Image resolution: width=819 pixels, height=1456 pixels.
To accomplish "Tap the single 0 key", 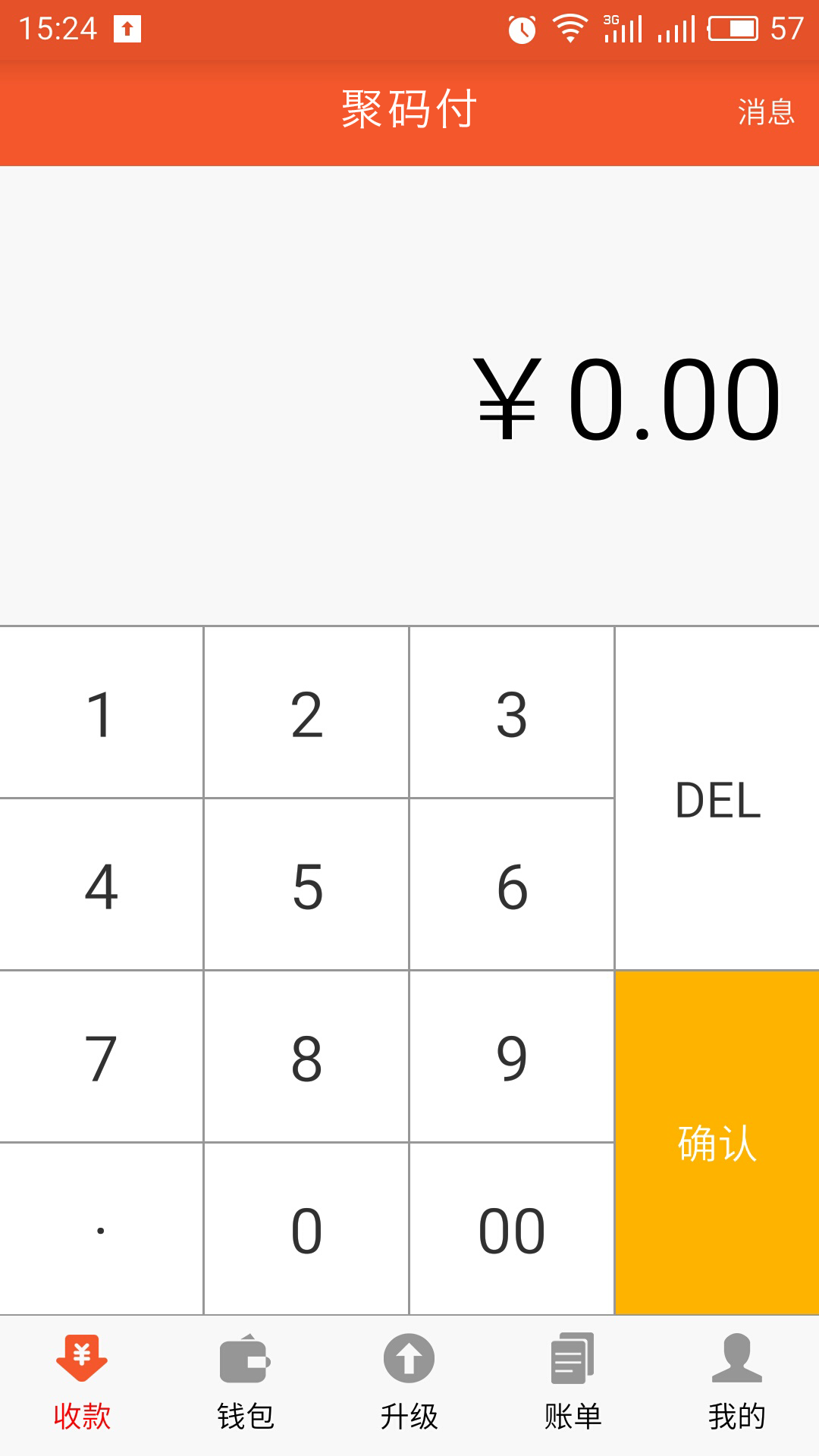I will (x=306, y=1229).
